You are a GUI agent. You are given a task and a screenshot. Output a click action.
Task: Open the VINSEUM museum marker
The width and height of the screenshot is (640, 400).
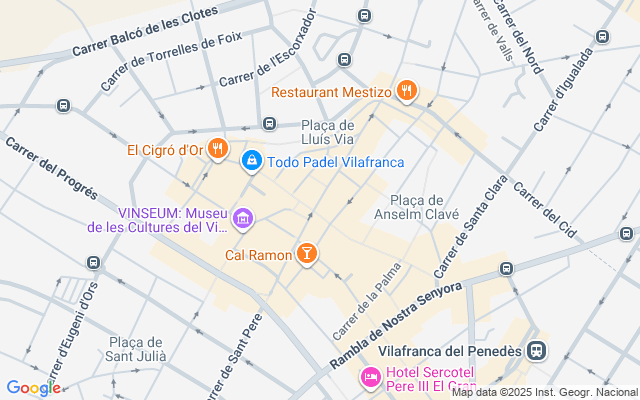(242, 217)
